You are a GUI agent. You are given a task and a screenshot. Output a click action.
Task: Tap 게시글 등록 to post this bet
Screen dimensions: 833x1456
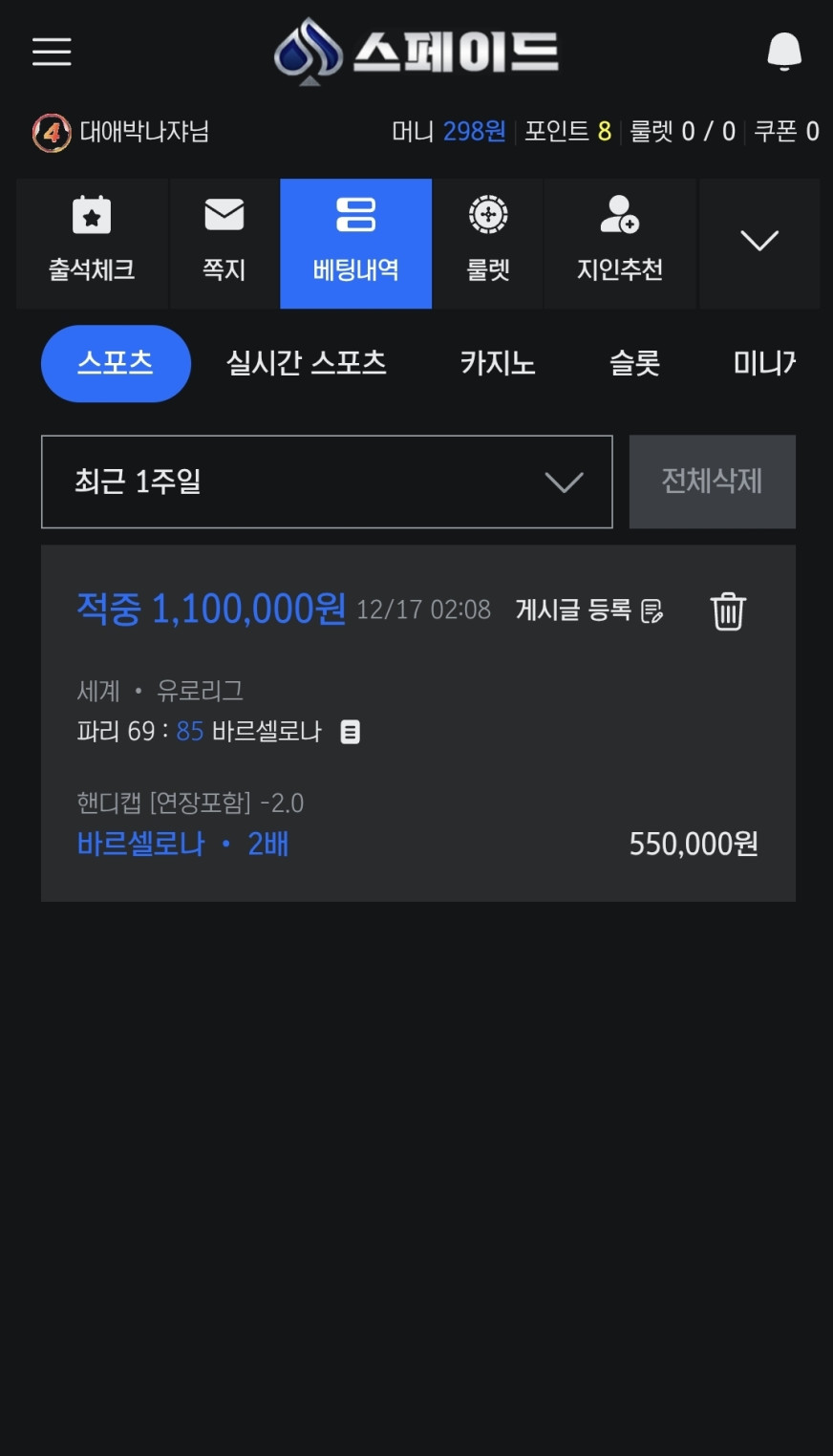point(588,610)
